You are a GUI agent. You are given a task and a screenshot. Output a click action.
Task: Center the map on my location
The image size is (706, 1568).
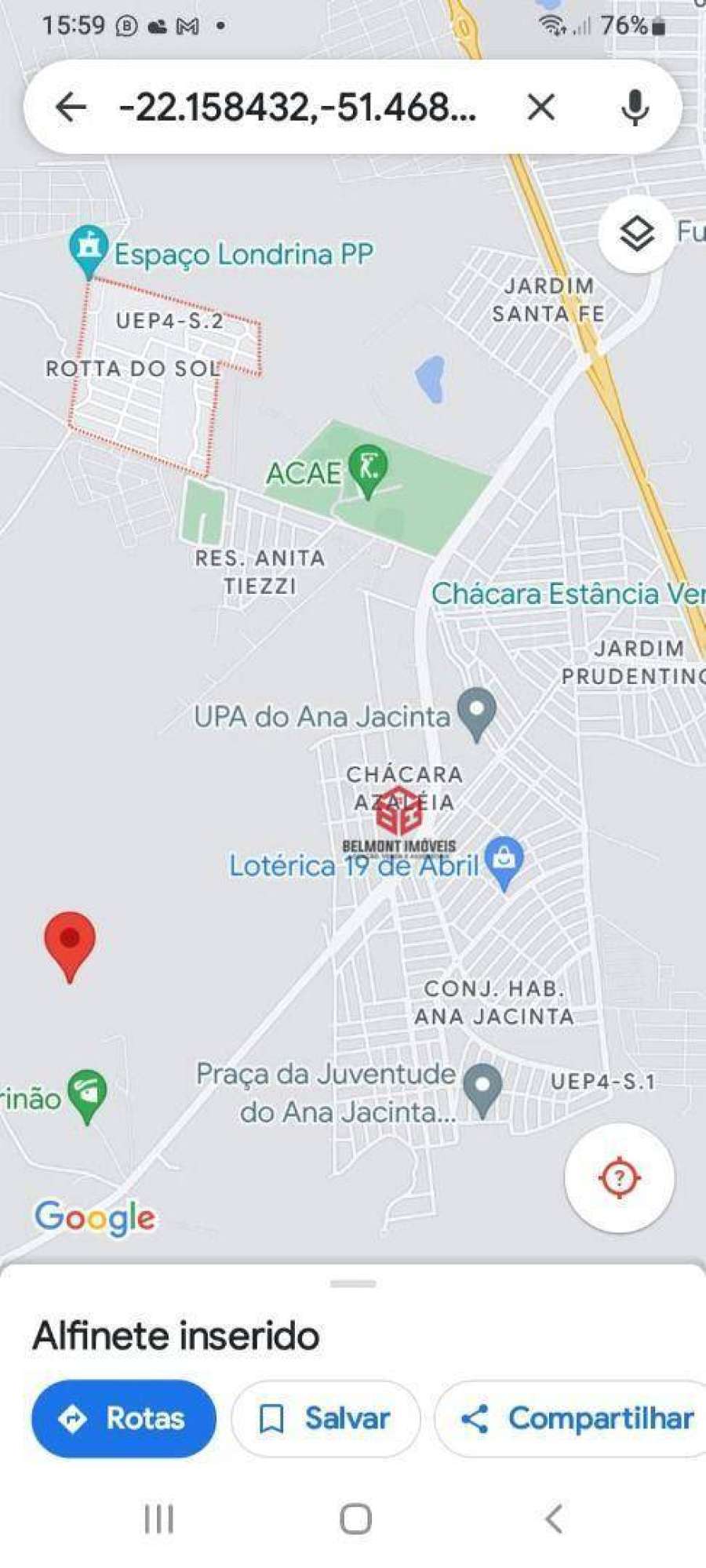coord(619,1177)
